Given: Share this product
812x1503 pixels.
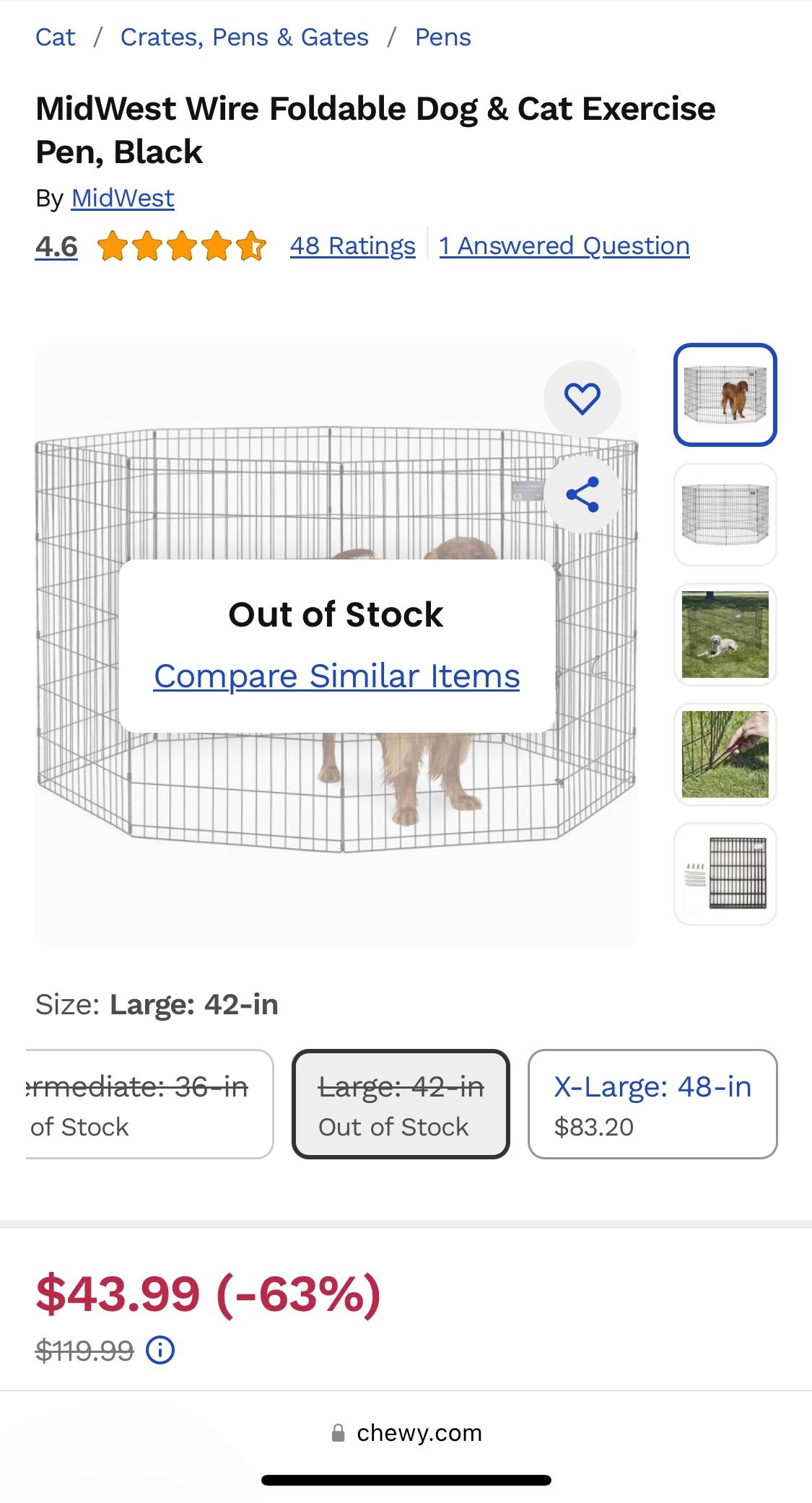Looking at the screenshot, I should coord(582,495).
